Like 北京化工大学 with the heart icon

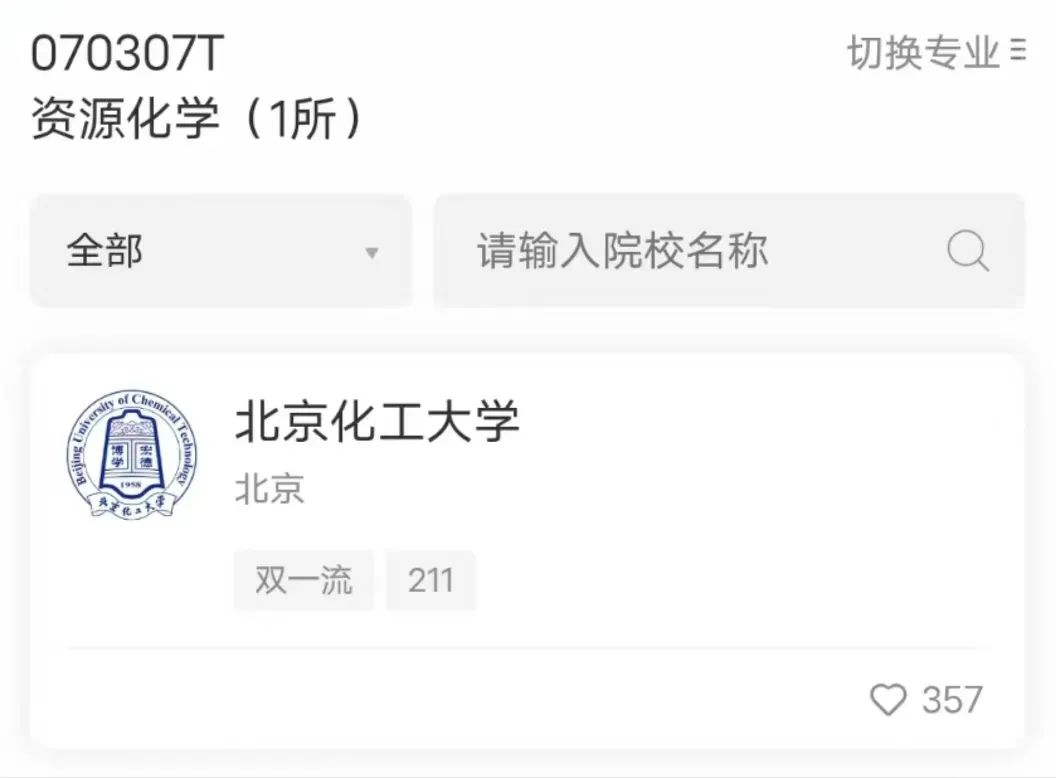(x=888, y=699)
